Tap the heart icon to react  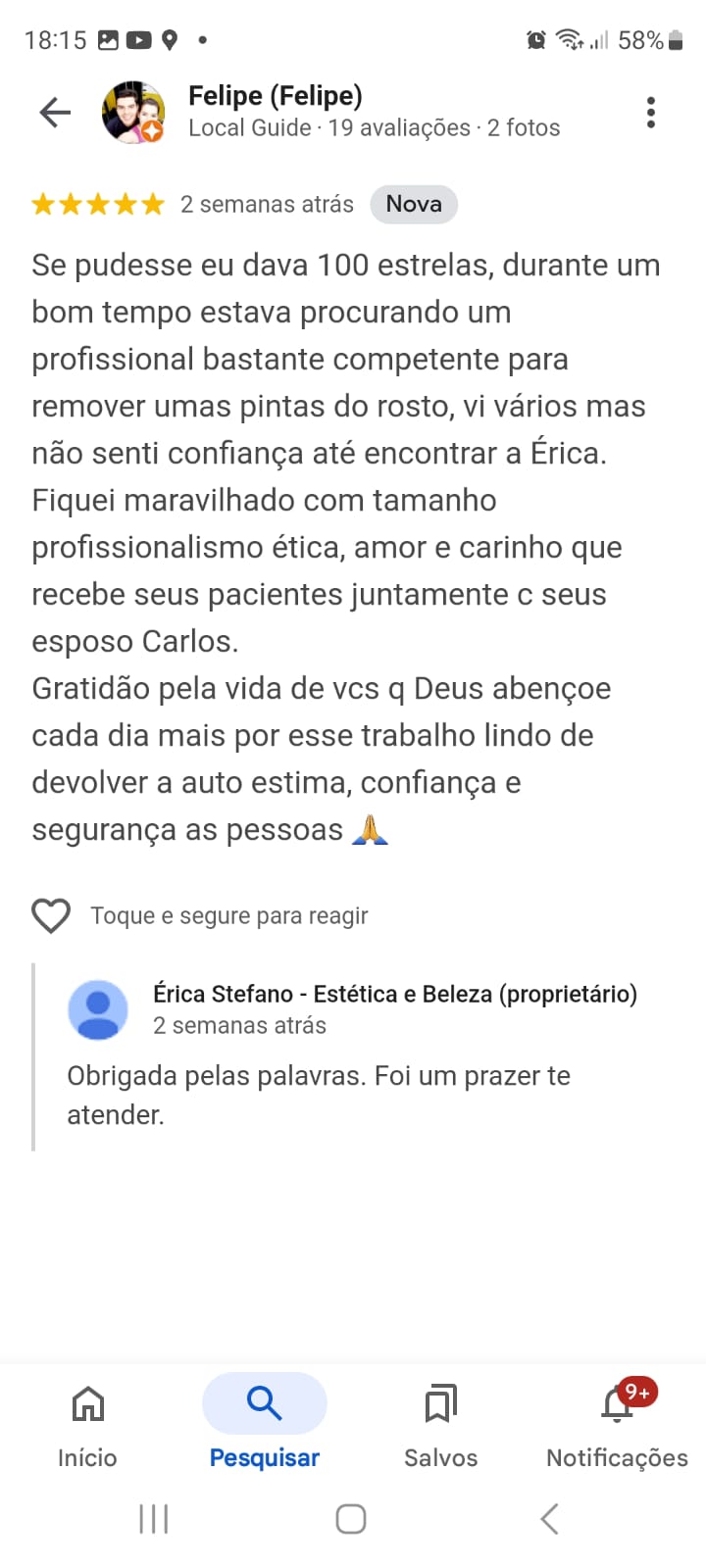(51, 915)
